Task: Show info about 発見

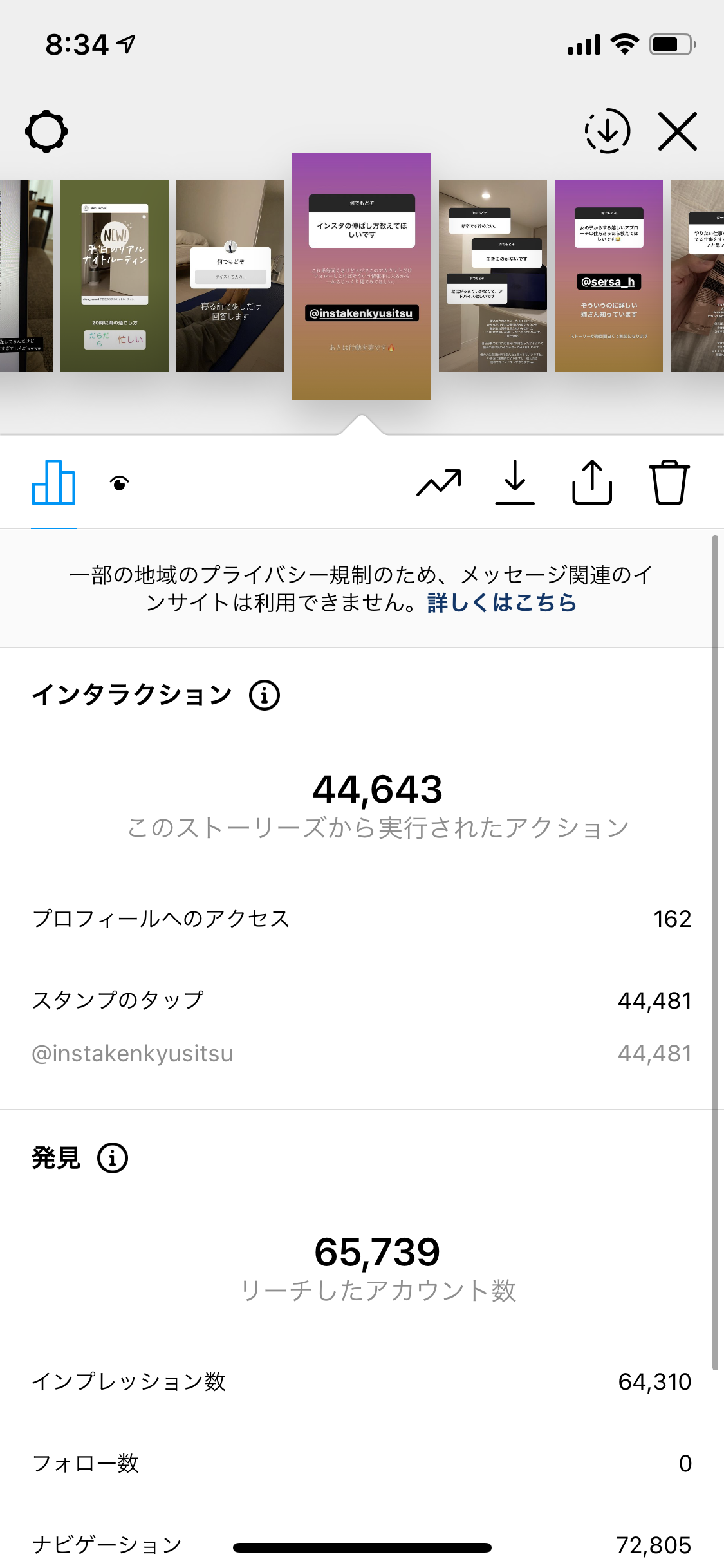Action: (113, 1158)
